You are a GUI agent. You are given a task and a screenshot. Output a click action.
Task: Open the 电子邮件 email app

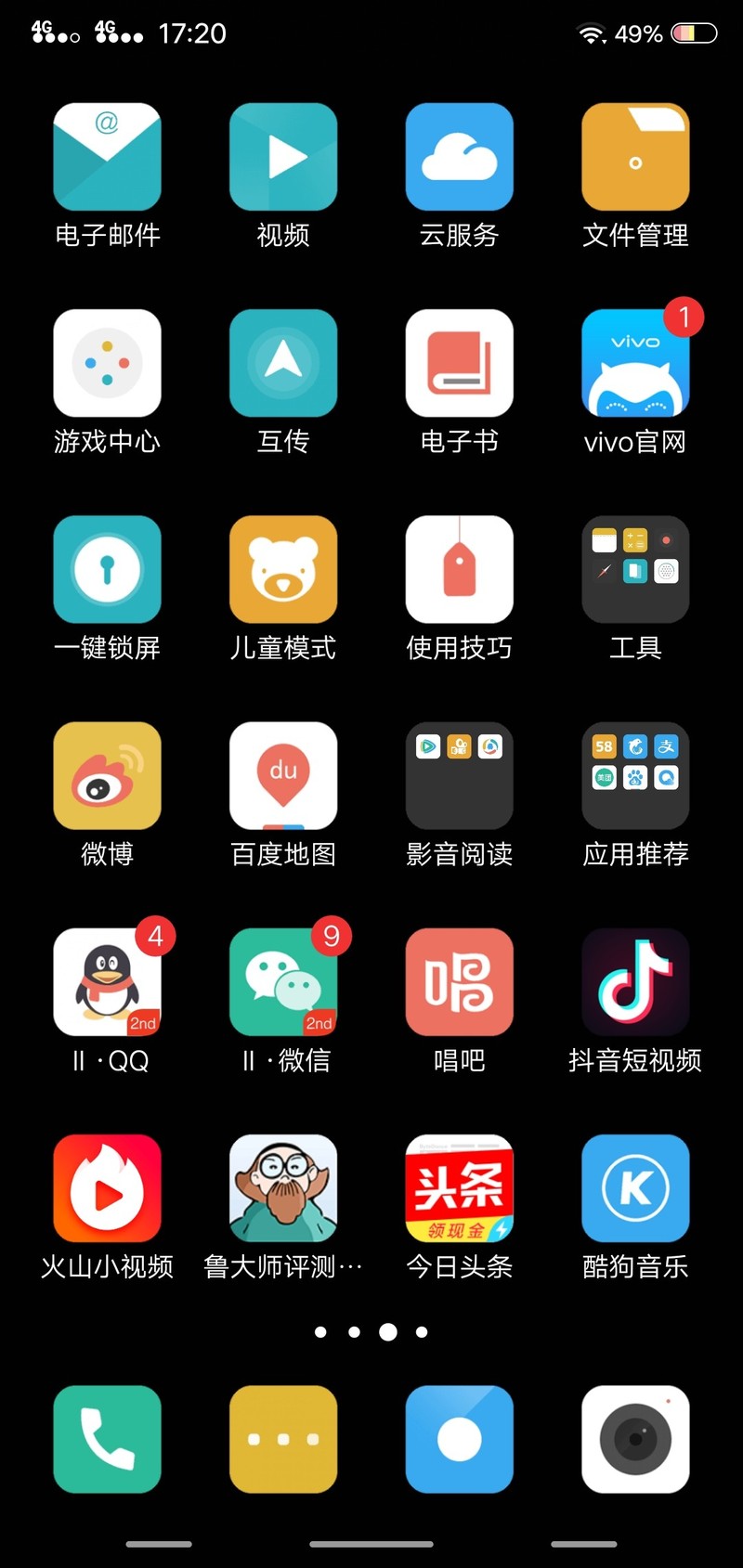(107, 157)
